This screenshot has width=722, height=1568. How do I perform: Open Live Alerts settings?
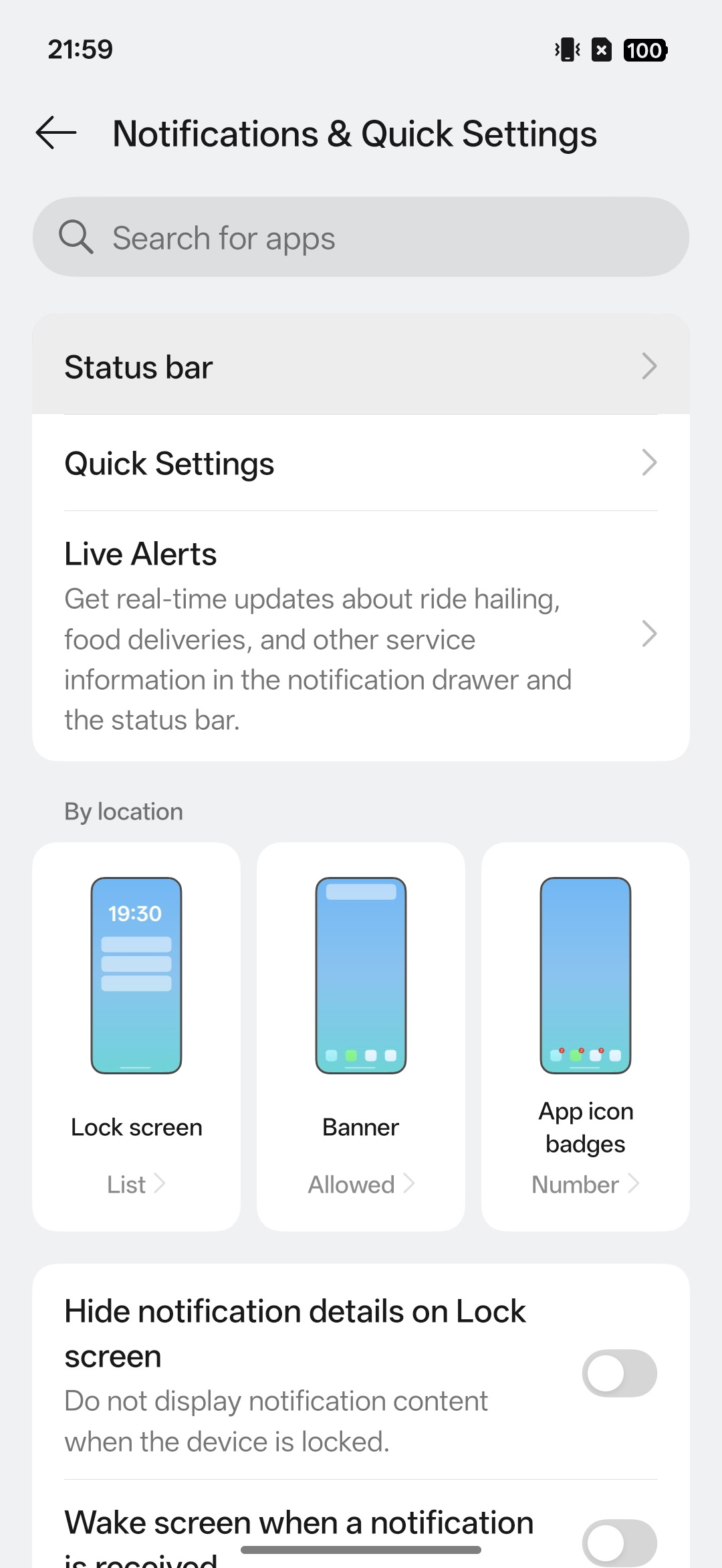pyautogui.click(x=361, y=635)
